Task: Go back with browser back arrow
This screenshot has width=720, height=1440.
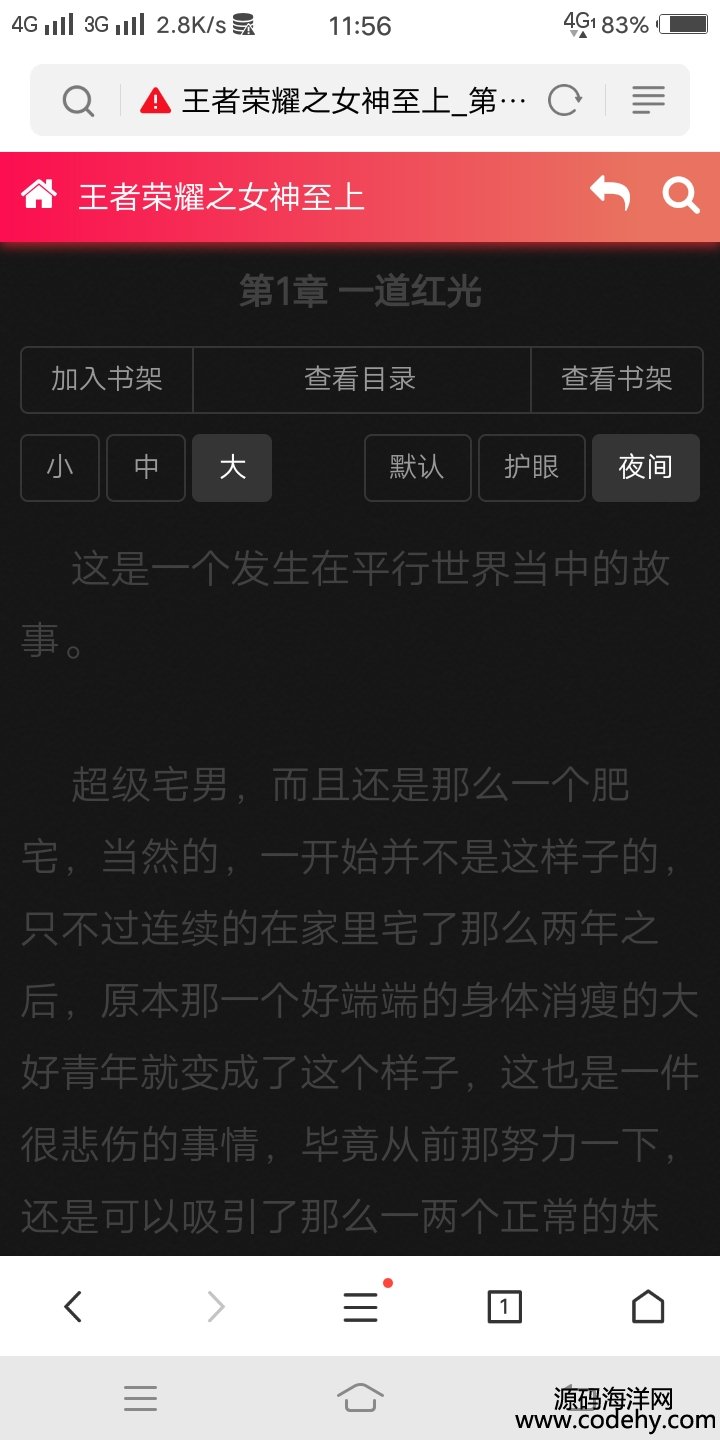Action: pos(73,1306)
